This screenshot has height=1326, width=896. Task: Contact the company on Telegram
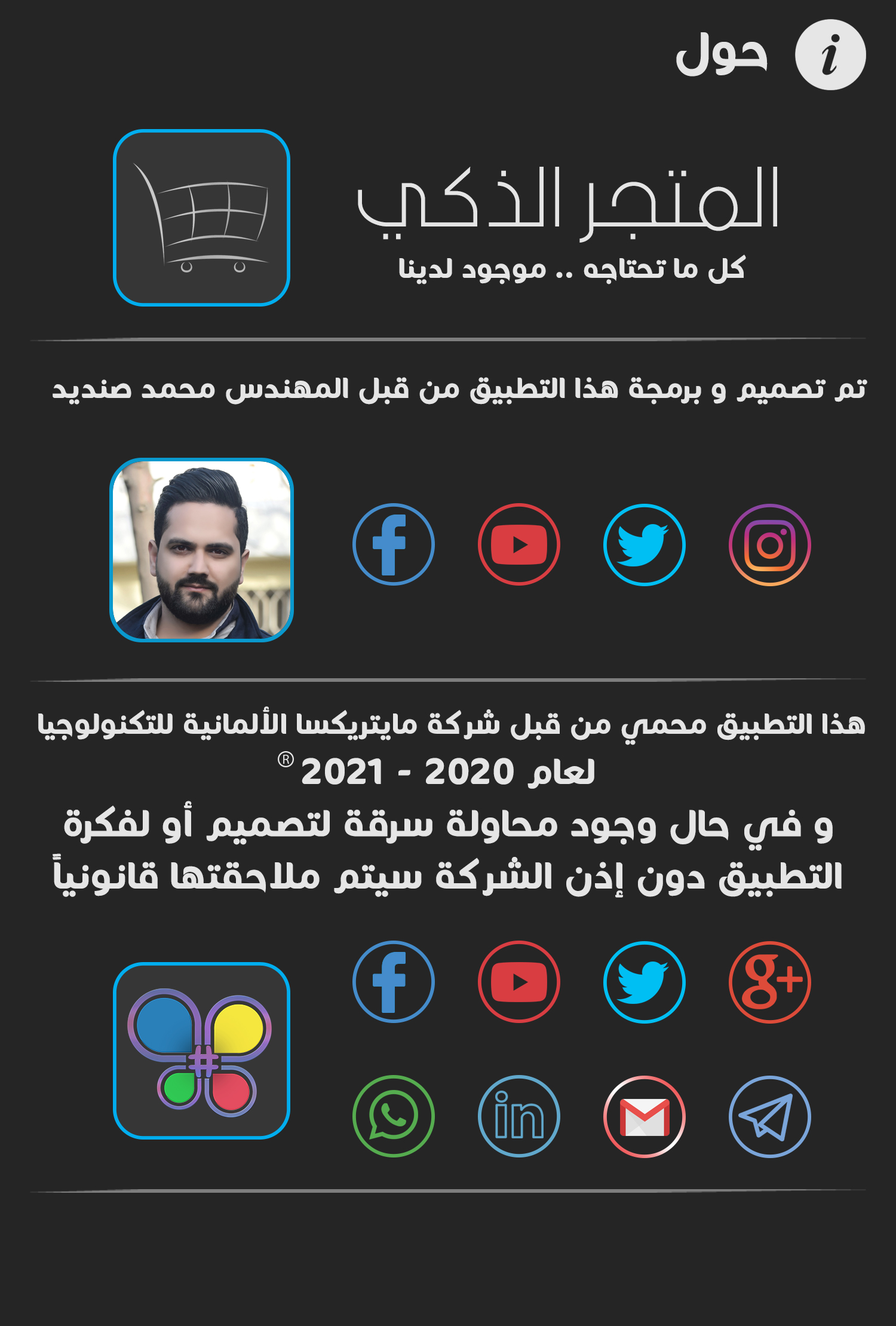click(x=769, y=1116)
